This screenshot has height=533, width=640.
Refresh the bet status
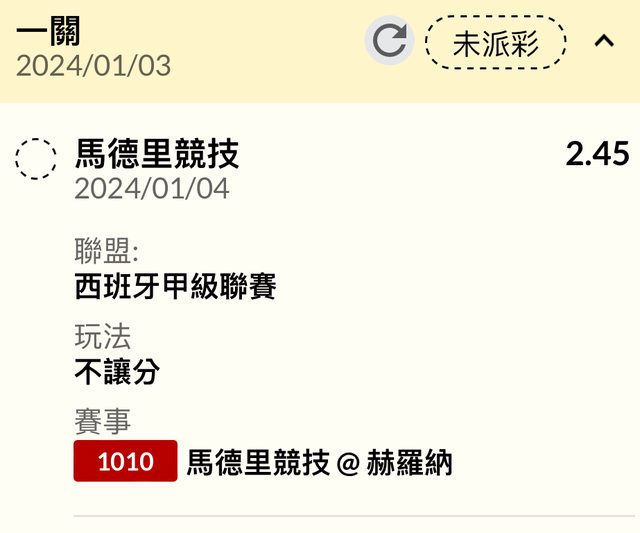tap(389, 41)
